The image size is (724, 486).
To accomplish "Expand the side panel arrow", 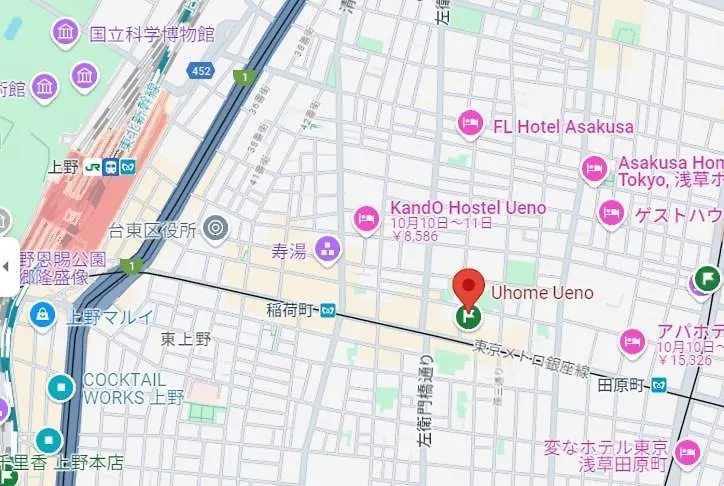I will (7, 267).
